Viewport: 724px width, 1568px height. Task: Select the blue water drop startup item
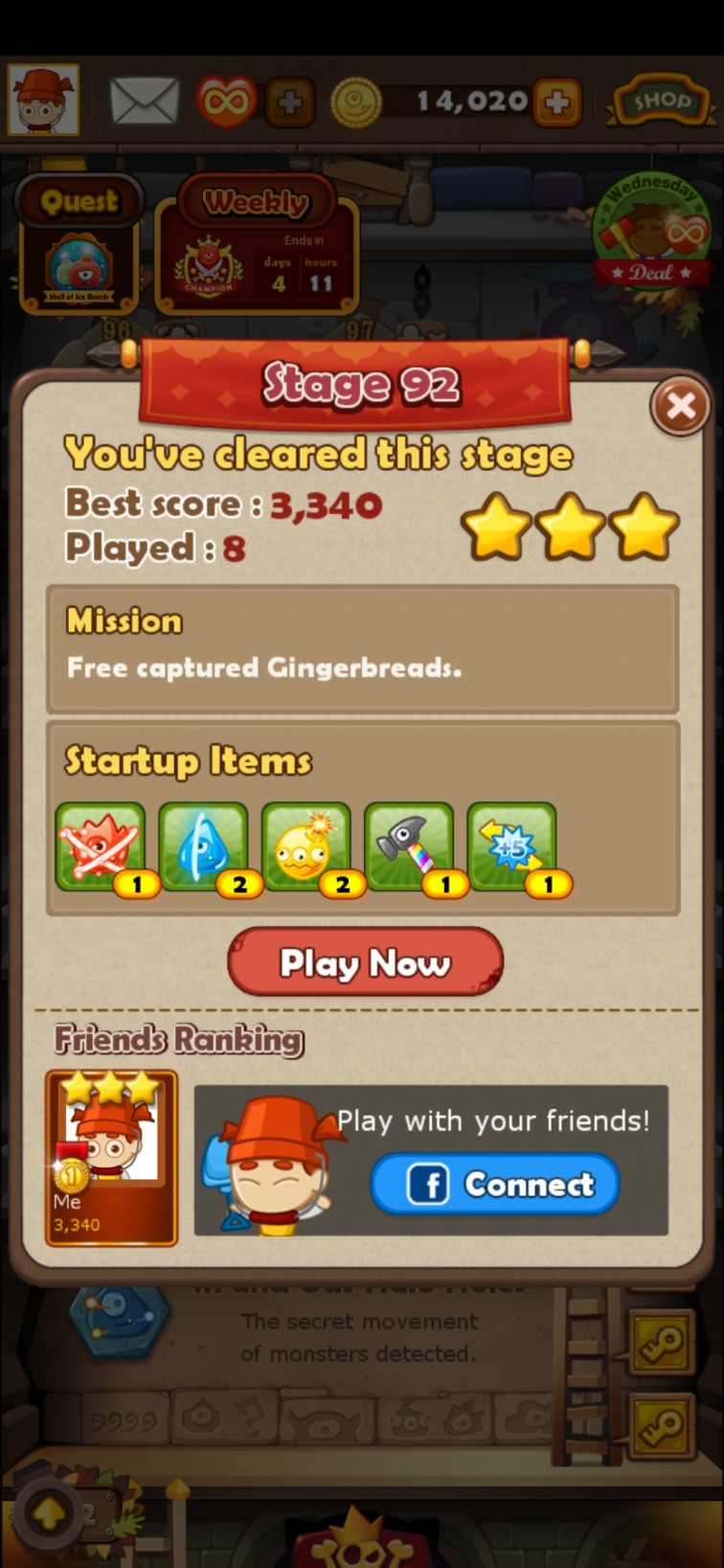pos(203,847)
